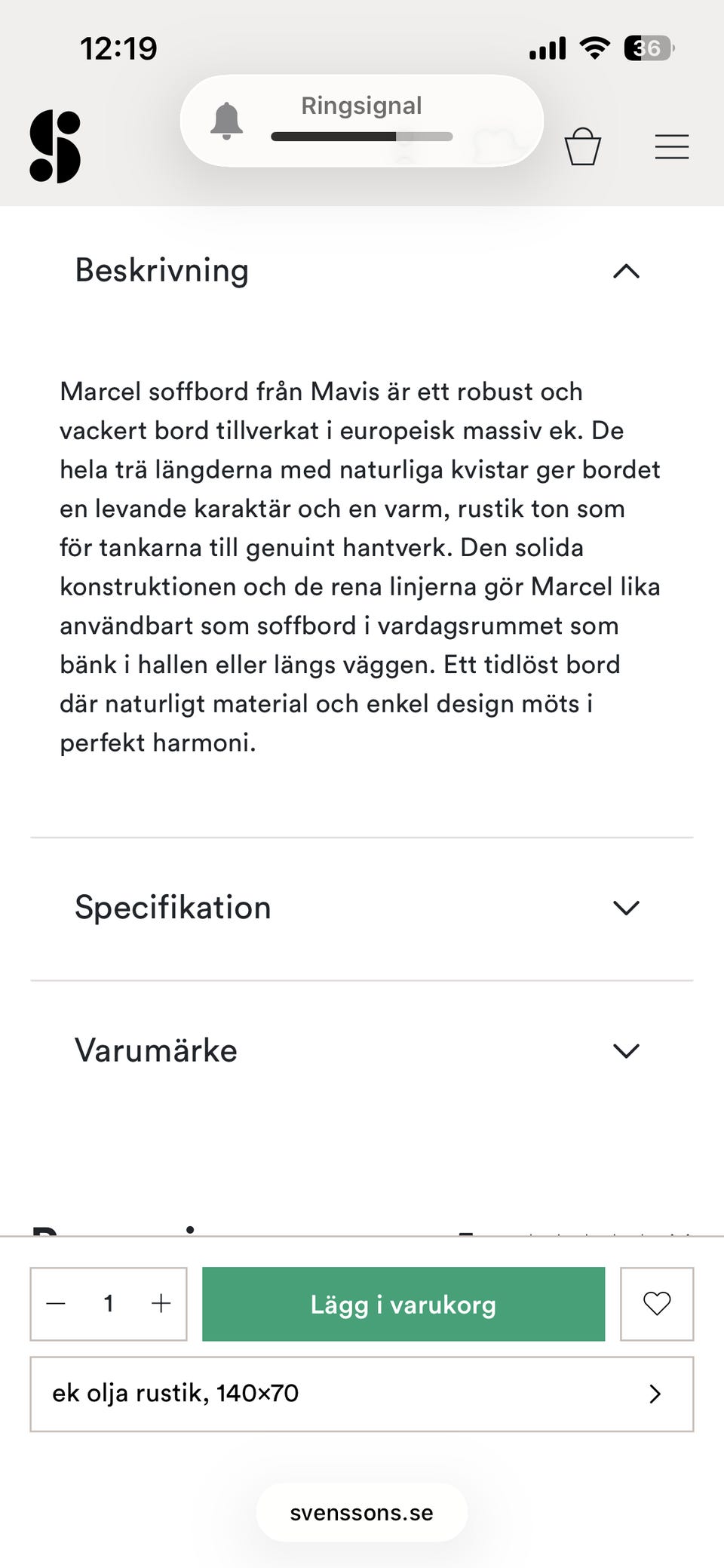724x1568 pixels.
Task: Open the shopping cart bag icon
Action: (584, 146)
